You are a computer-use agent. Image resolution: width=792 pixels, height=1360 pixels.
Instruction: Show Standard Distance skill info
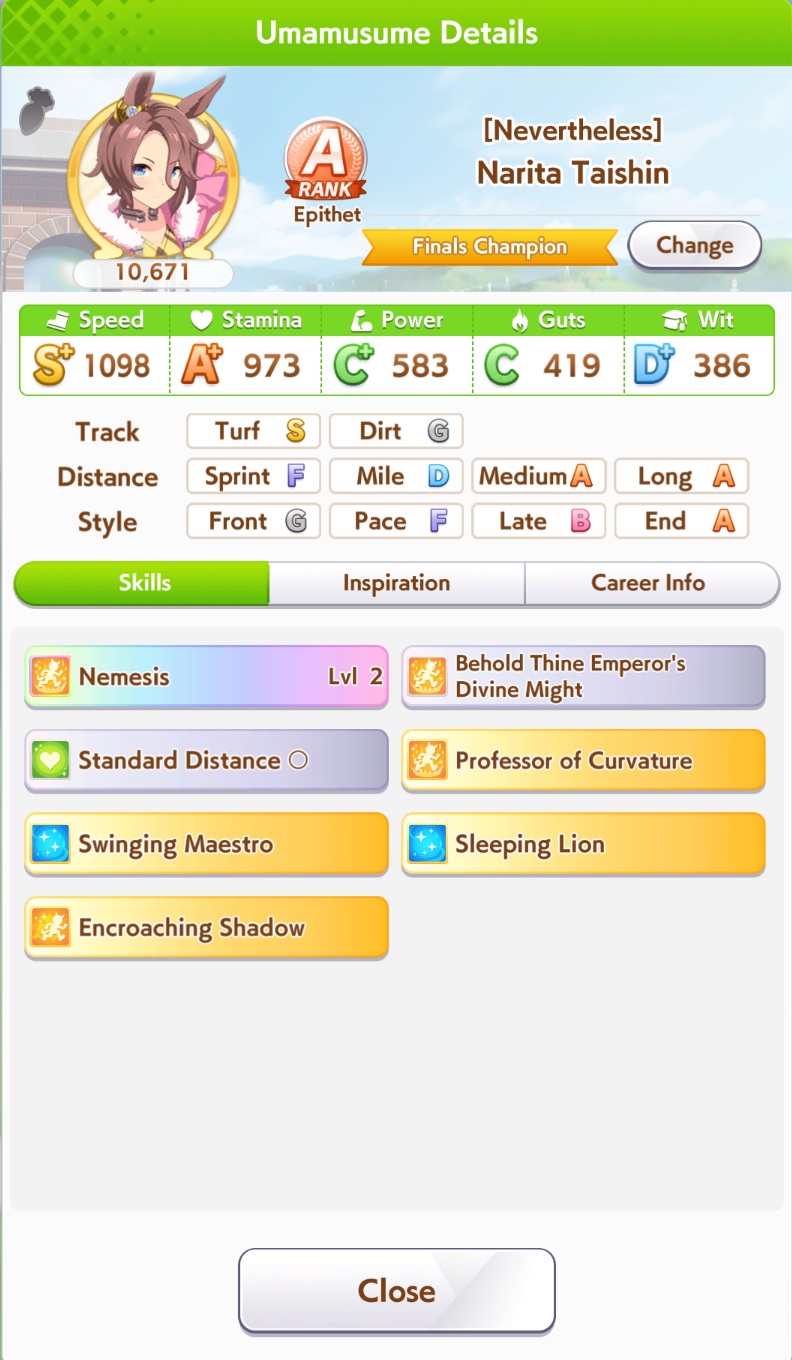pos(206,761)
